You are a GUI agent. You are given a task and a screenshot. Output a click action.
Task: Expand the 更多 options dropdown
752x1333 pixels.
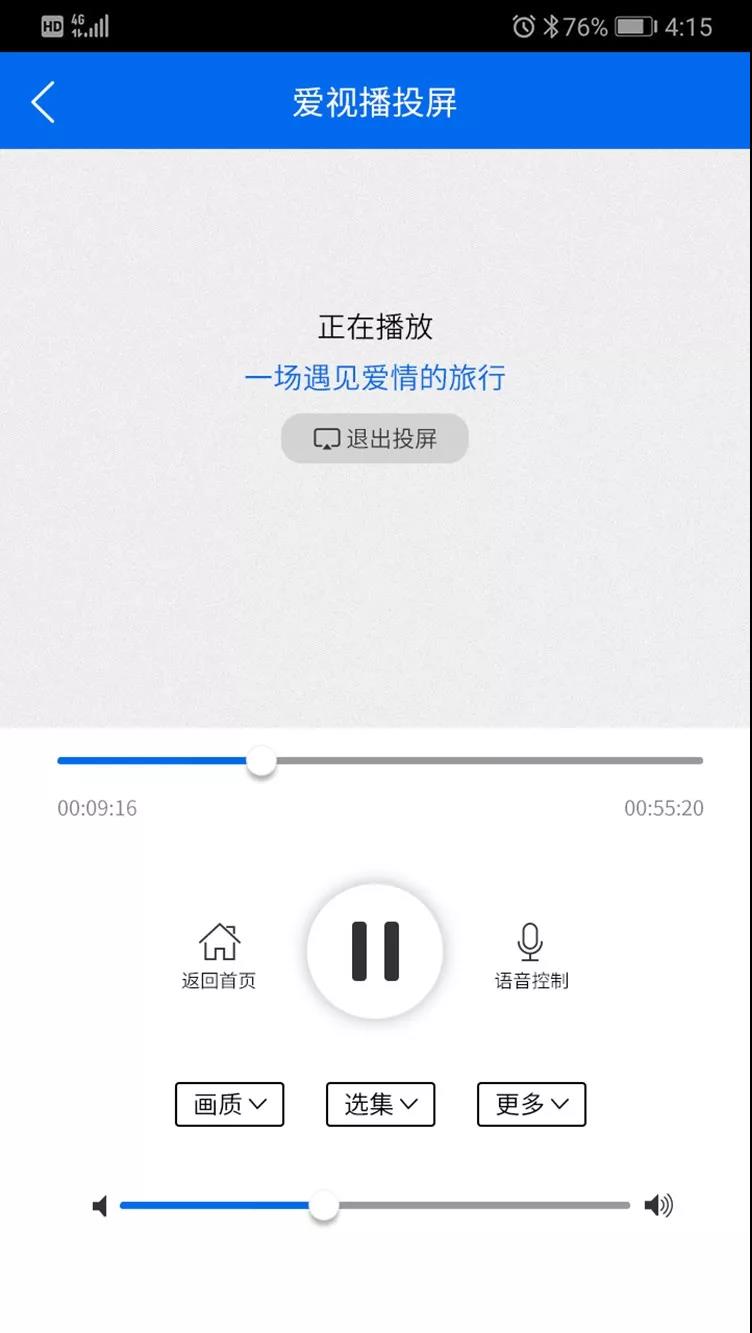531,1104
